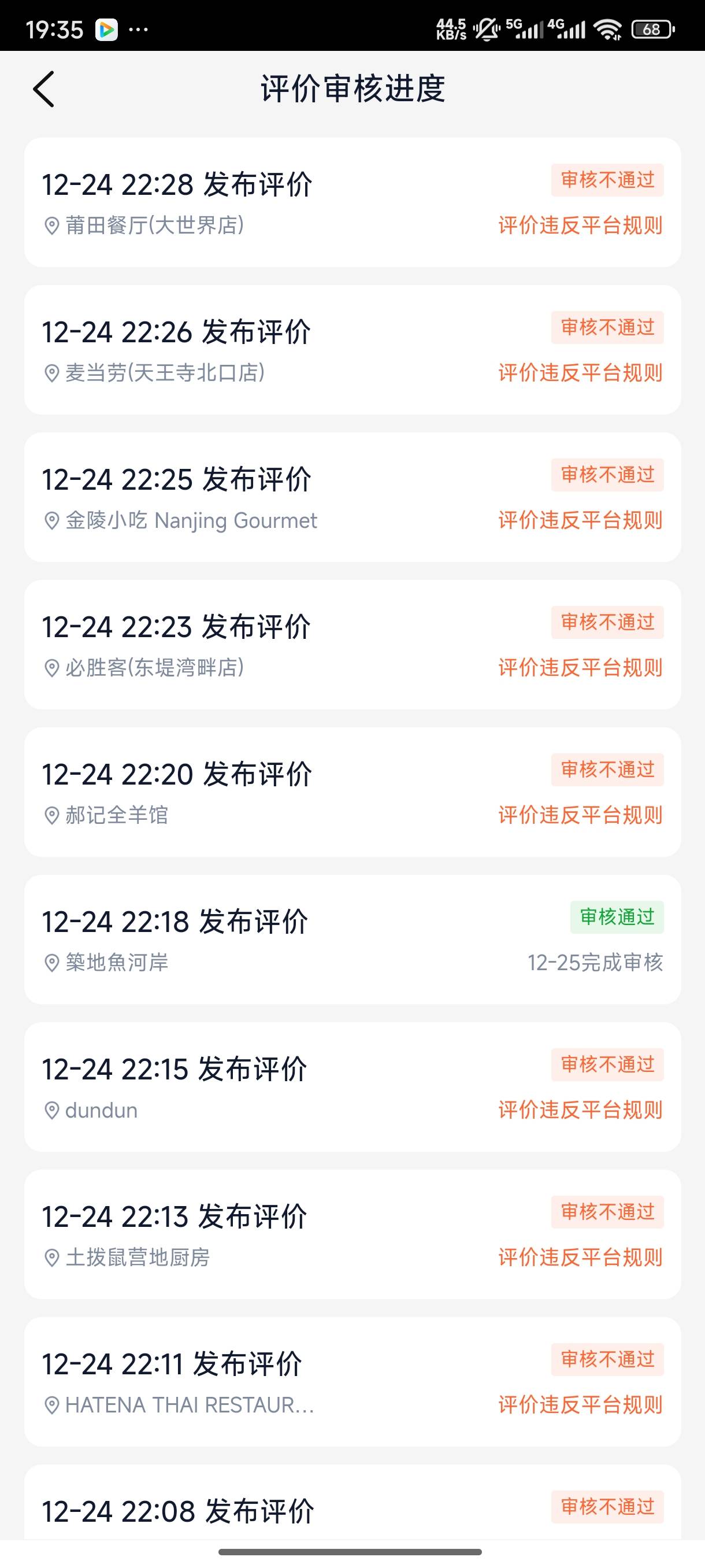Go back from the review audit progress page
Image resolution: width=705 pixels, height=1568 pixels.
click(x=44, y=89)
